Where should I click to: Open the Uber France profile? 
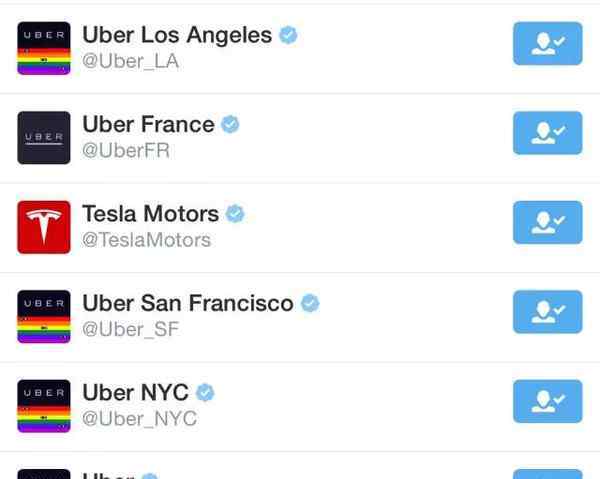coord(148,125)
